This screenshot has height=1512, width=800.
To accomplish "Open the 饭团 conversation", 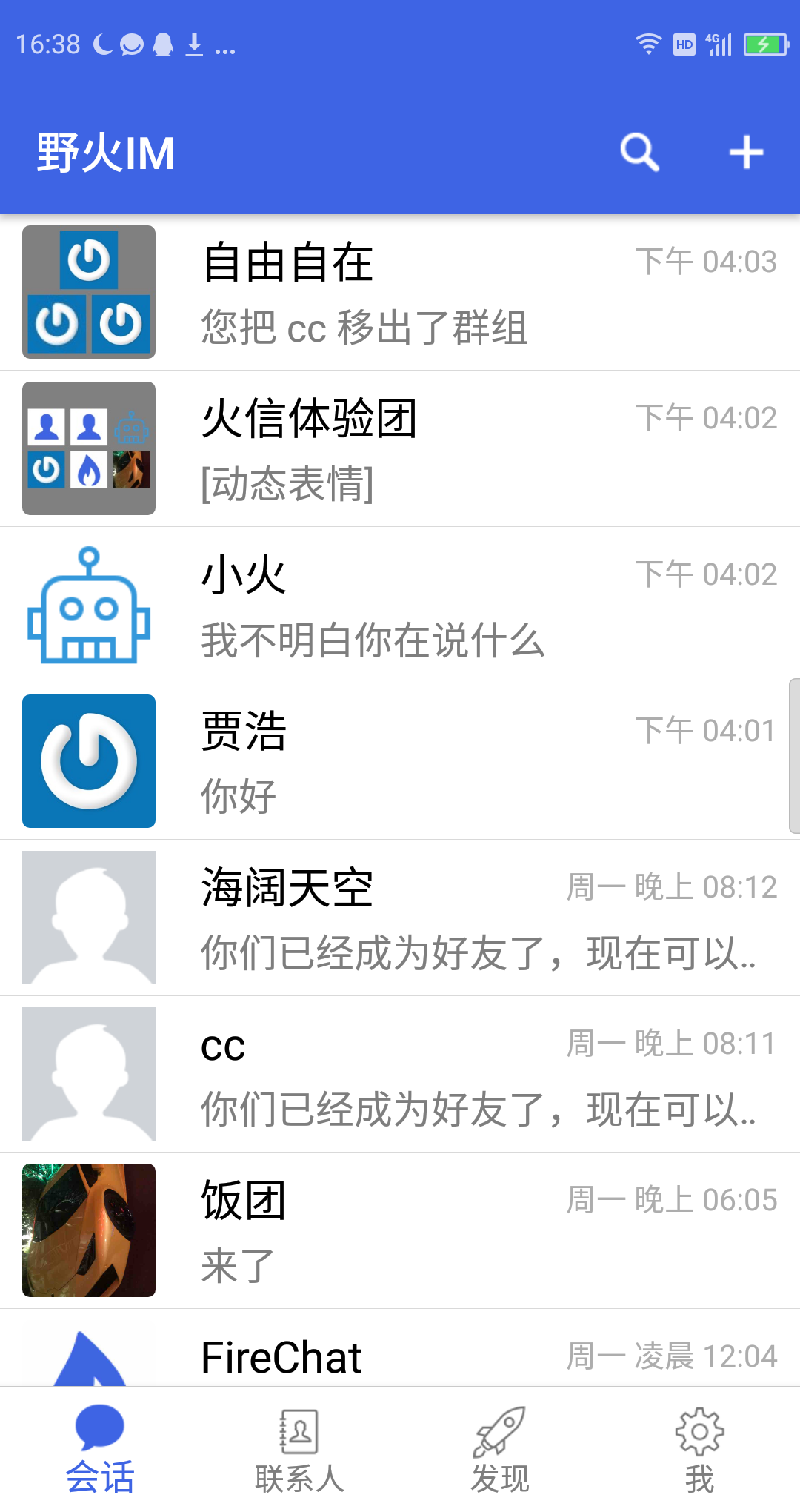I will click(400, 1231).
